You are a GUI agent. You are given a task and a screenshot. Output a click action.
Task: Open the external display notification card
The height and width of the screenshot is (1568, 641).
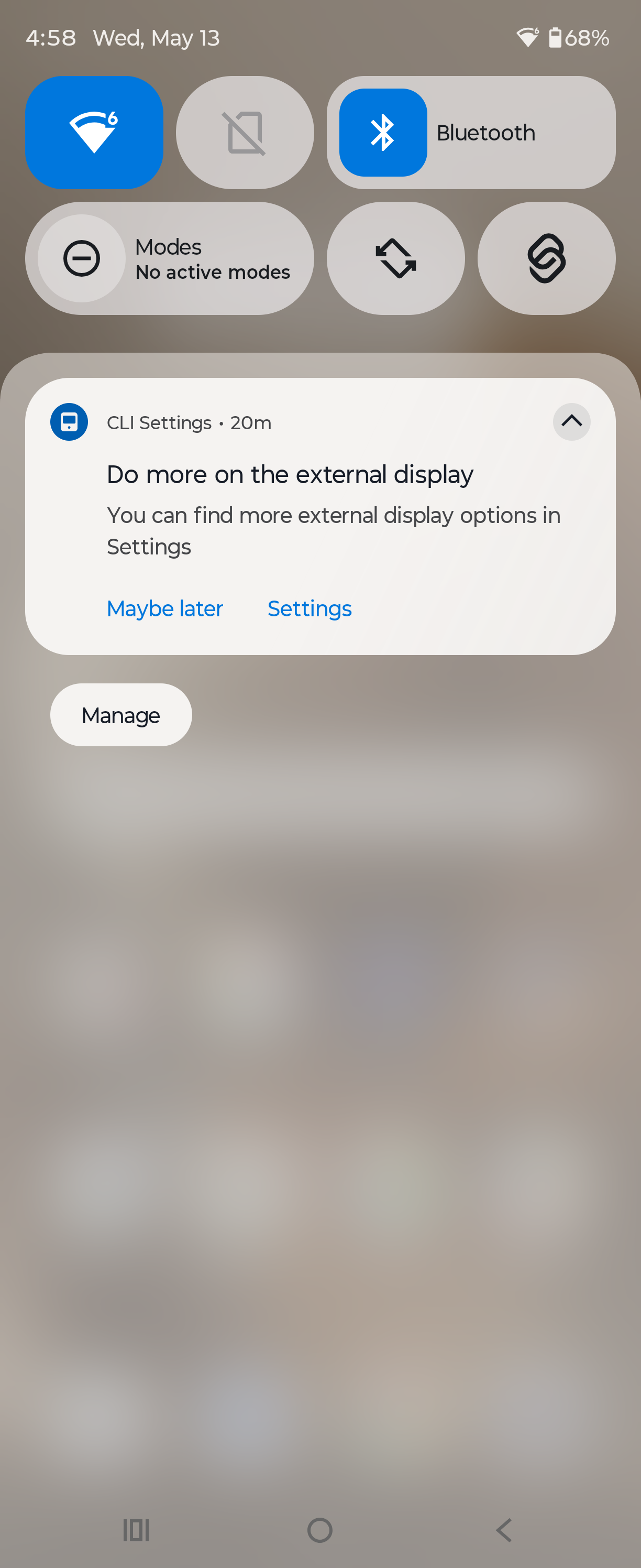click(320, 517)
